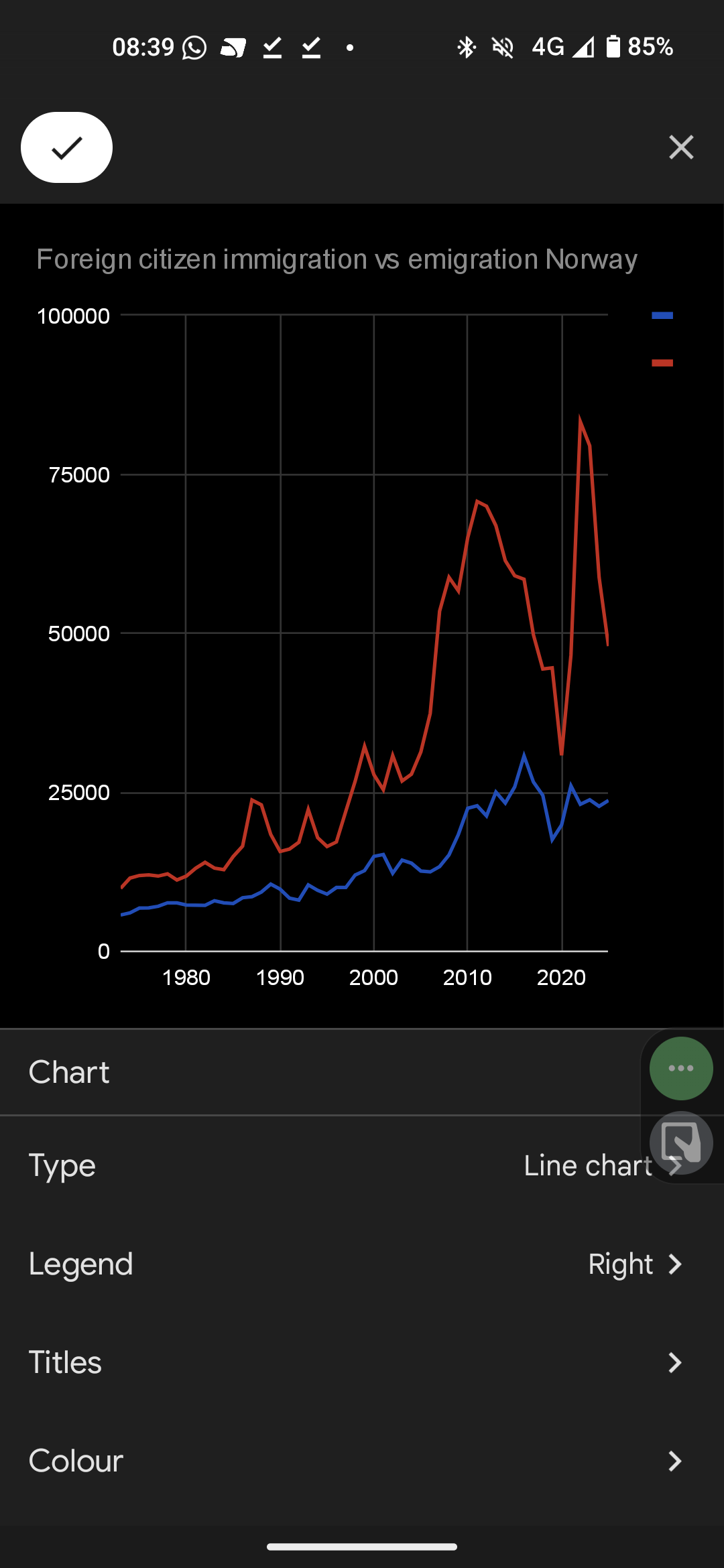Close the chart editor
724x1568 pixels.
pos(681,147)
